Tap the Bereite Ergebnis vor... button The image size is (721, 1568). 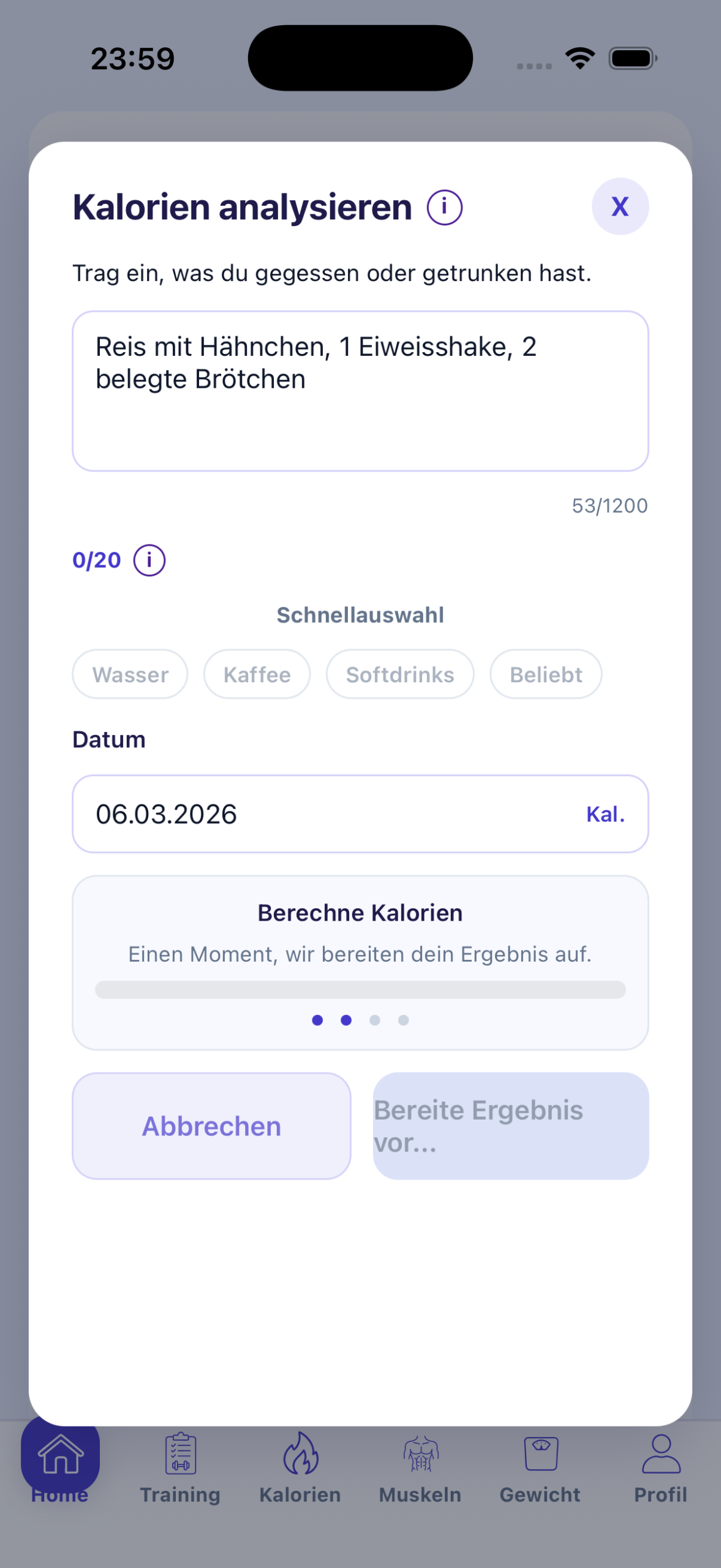(511, 1126)
